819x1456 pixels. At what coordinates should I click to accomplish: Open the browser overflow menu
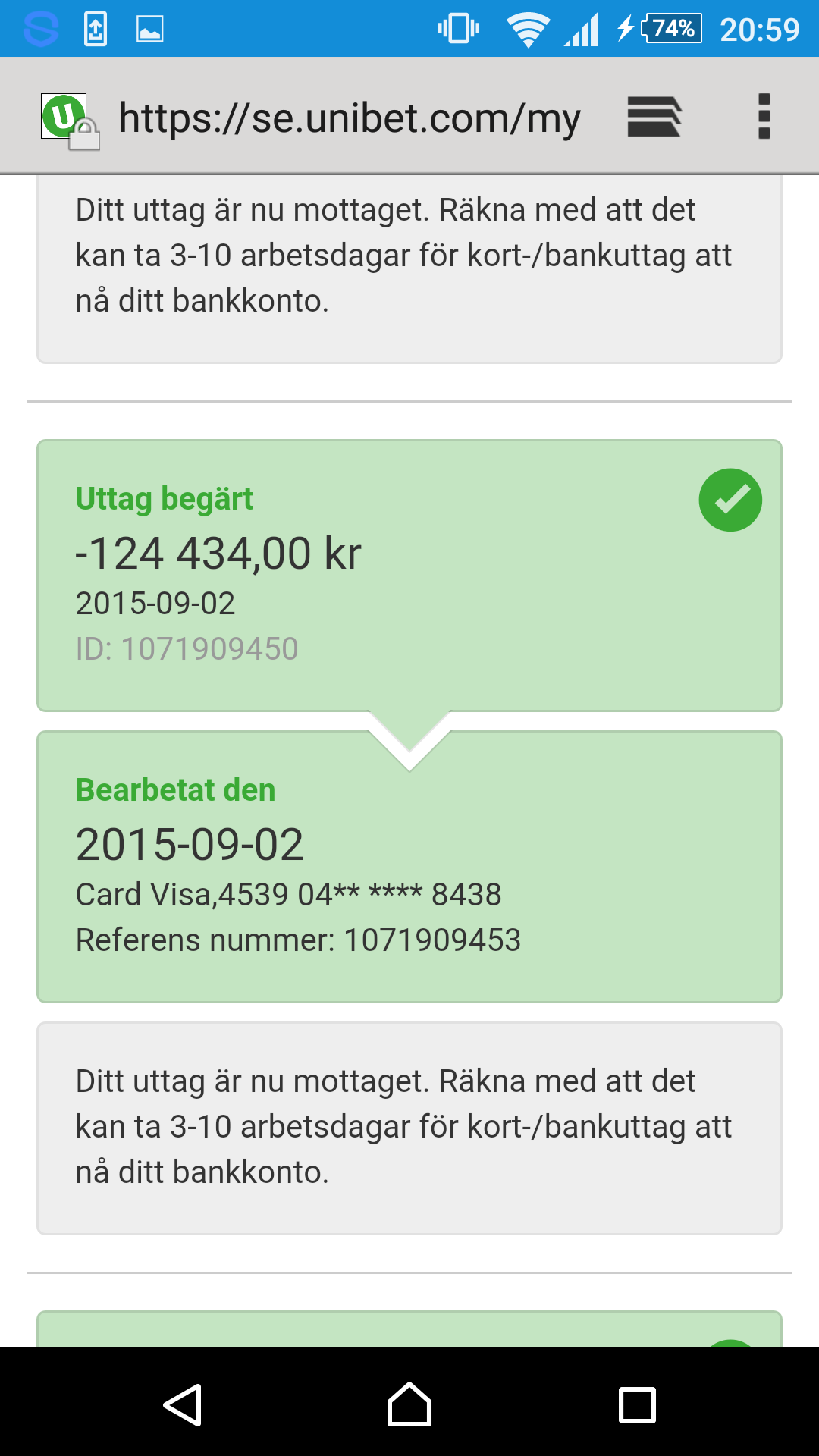pos(764,117)
